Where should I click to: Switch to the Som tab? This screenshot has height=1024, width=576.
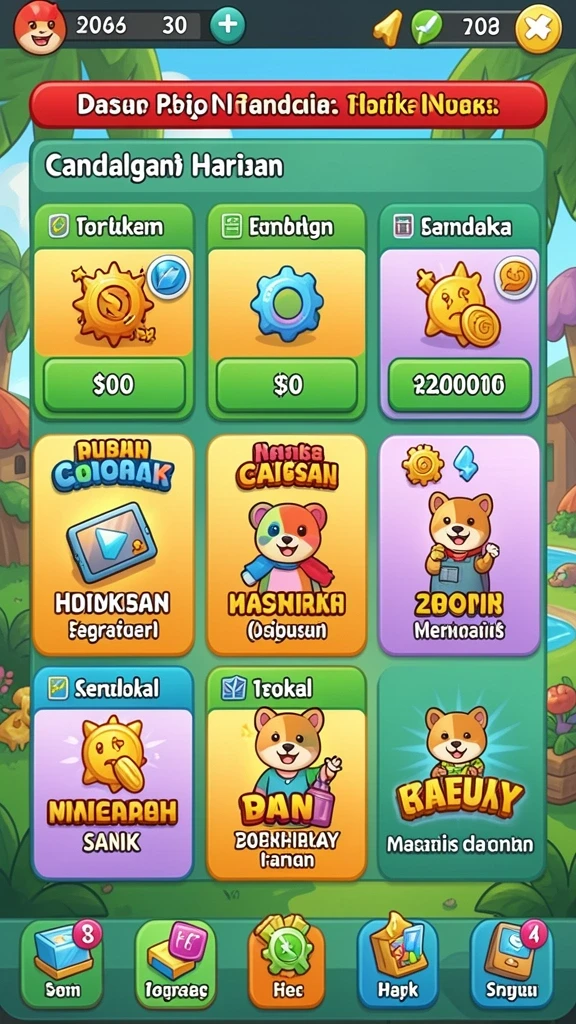(x=61, y=963)
